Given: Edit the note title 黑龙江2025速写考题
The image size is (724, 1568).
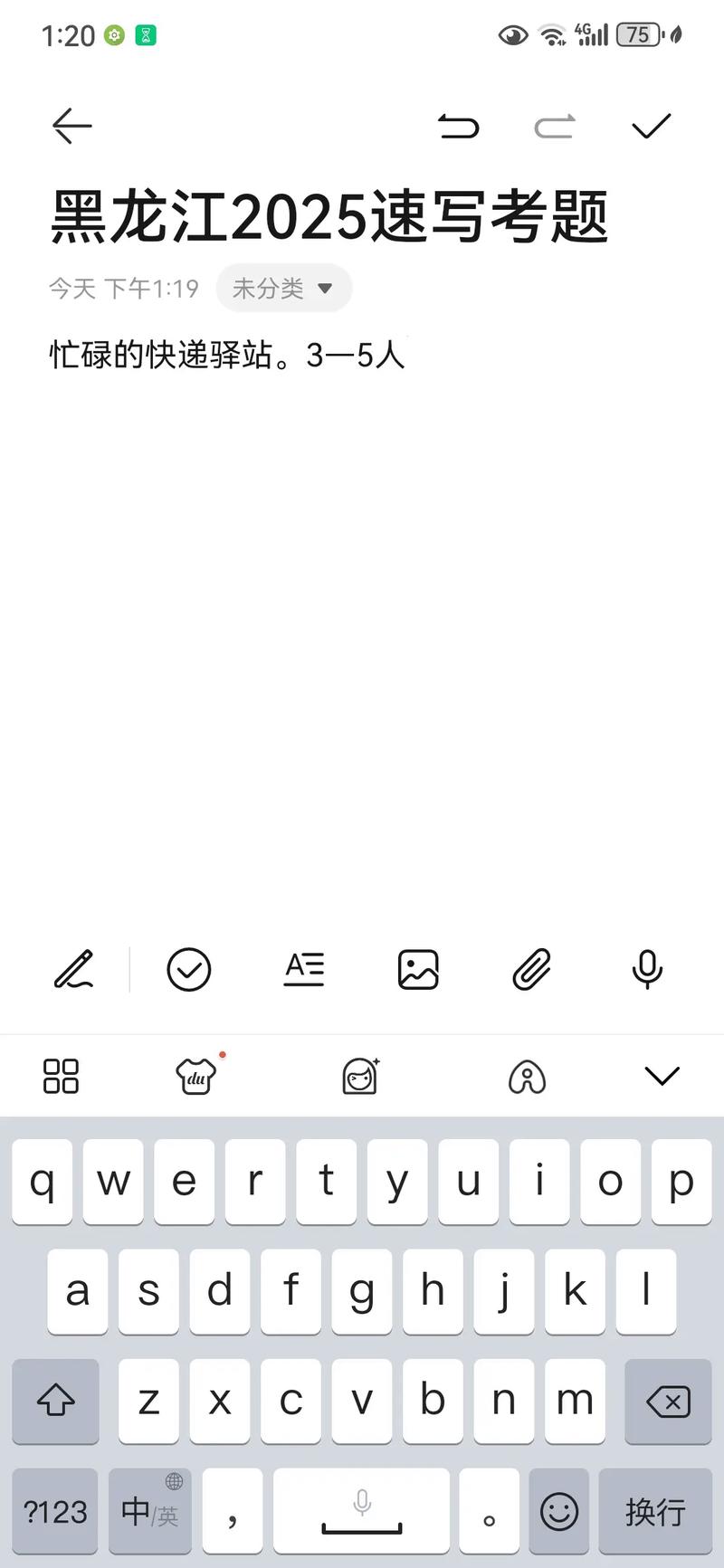Looking at the screenshot, I should 329,217.
